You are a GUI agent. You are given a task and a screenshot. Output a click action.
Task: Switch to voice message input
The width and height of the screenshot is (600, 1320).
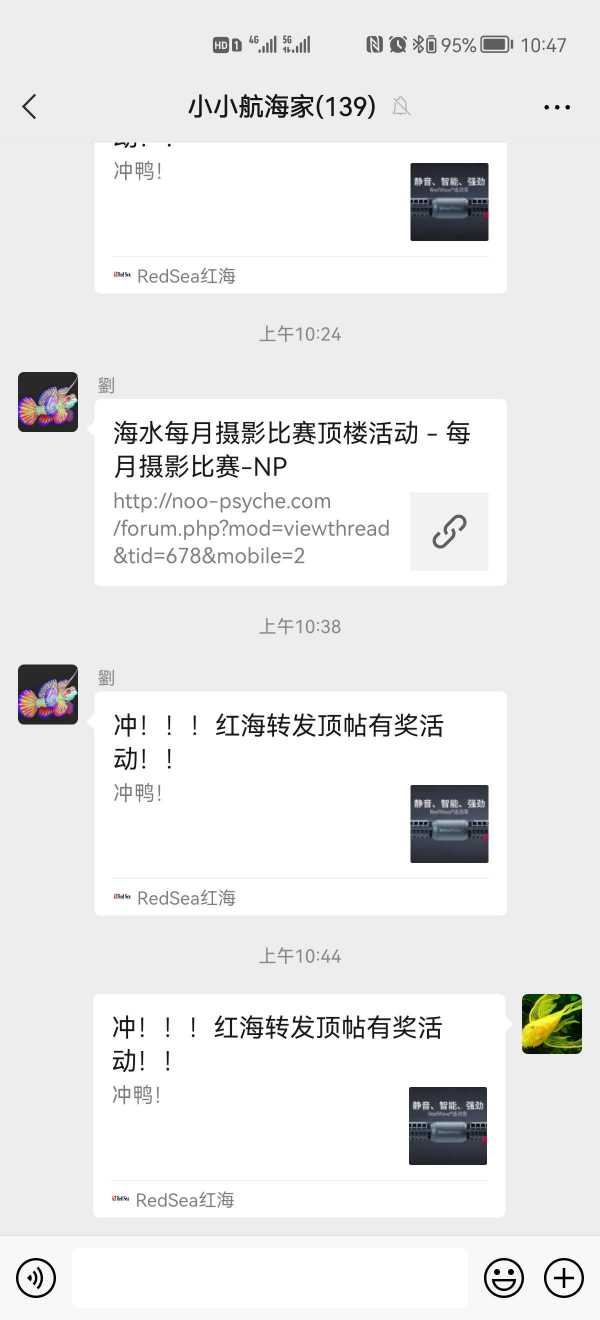point(36,1277)
